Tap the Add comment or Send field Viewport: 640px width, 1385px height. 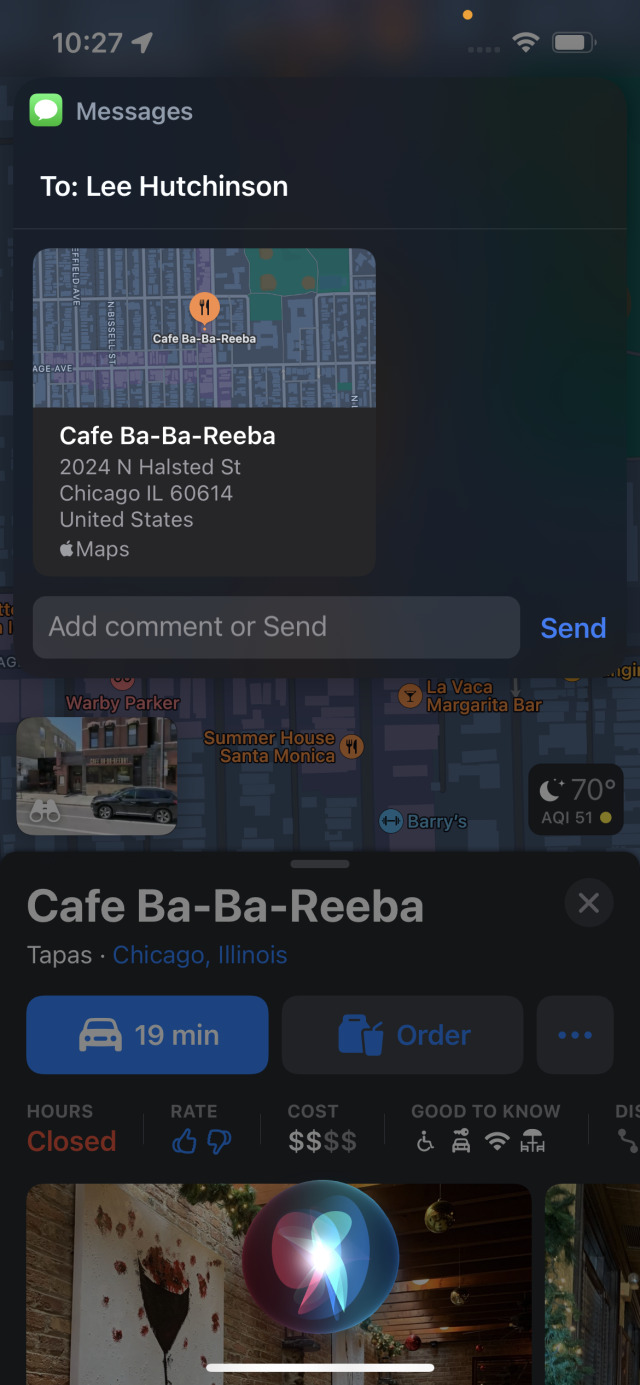[x=276, y=627]
